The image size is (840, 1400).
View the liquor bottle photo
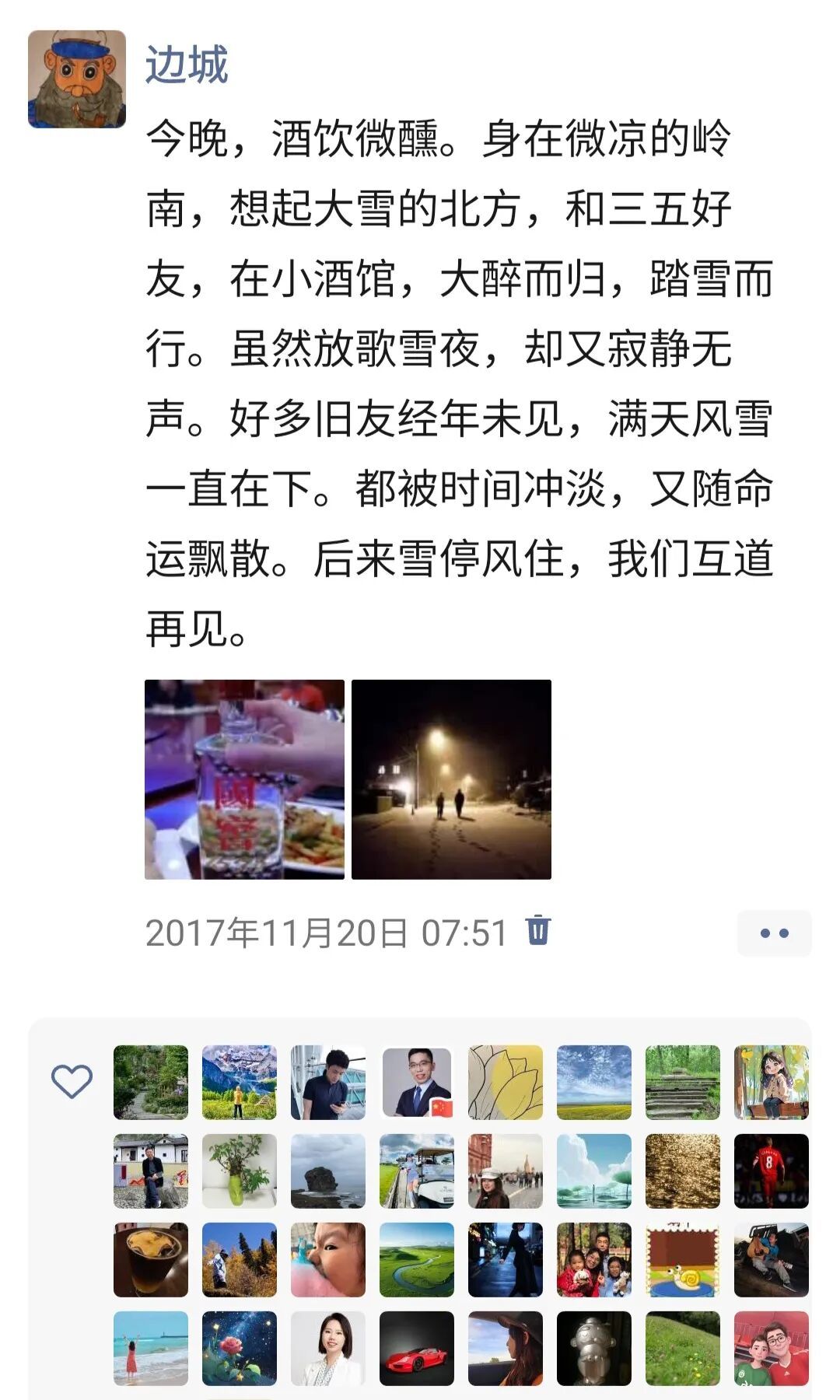click(x=244, y=779)
